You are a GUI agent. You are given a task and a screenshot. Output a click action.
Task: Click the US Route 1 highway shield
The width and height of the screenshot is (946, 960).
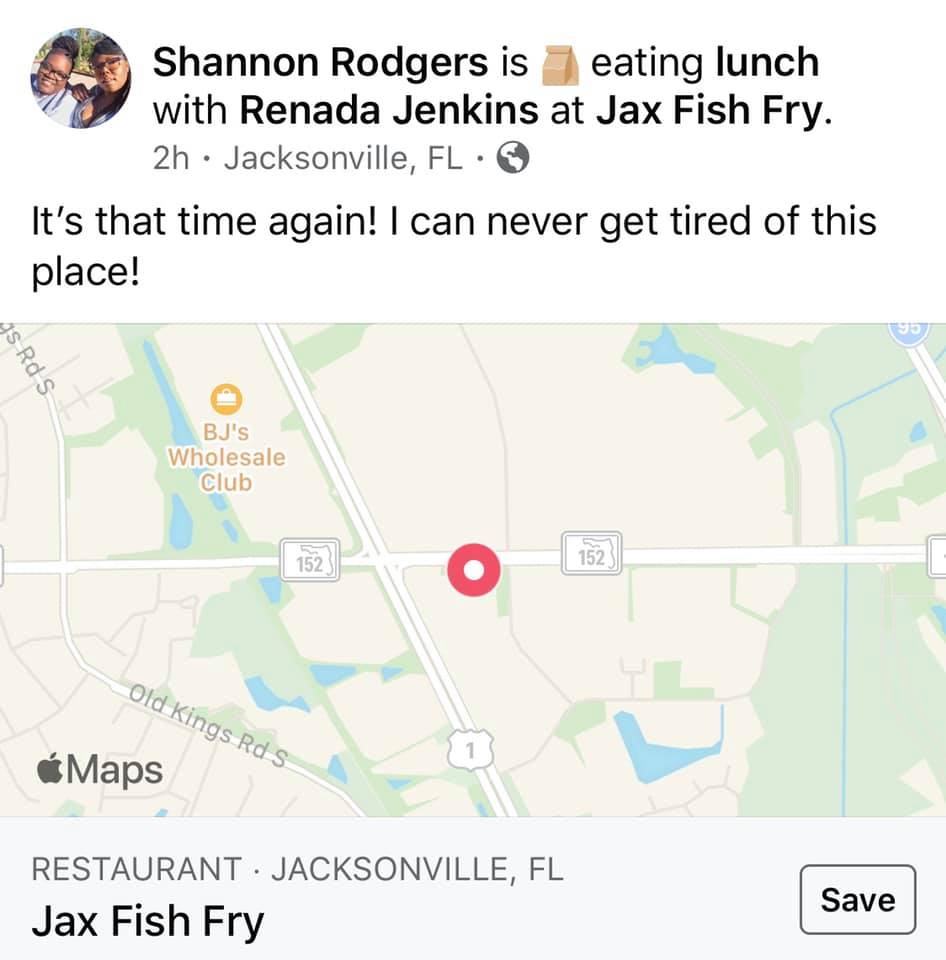pos(470,748)
